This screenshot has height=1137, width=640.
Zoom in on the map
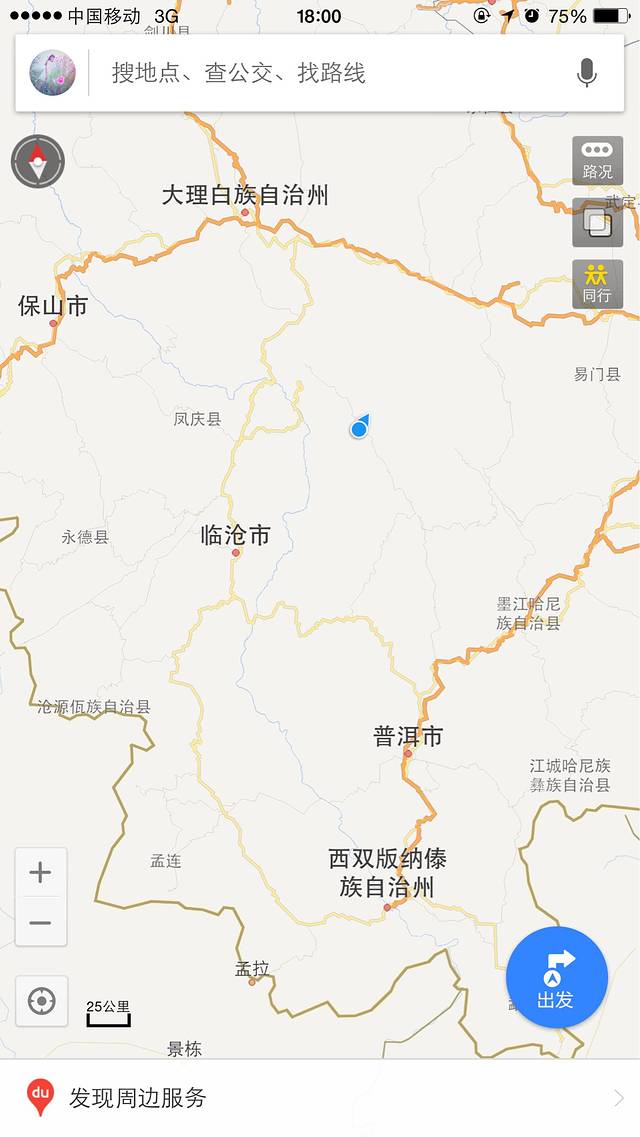click(x=41, y=873)
